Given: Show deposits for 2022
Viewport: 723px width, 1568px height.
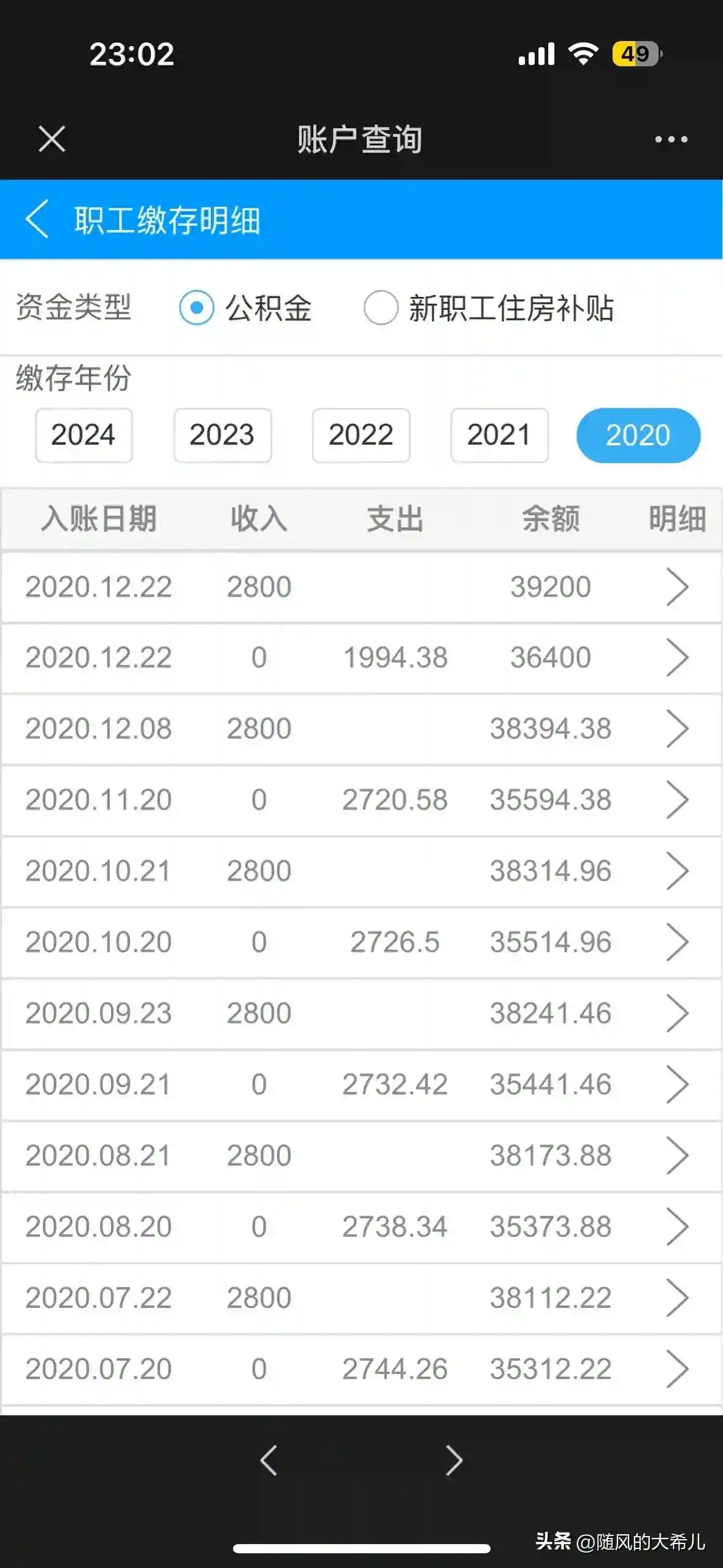Looking at the screenshot, I should click(361, 435).
